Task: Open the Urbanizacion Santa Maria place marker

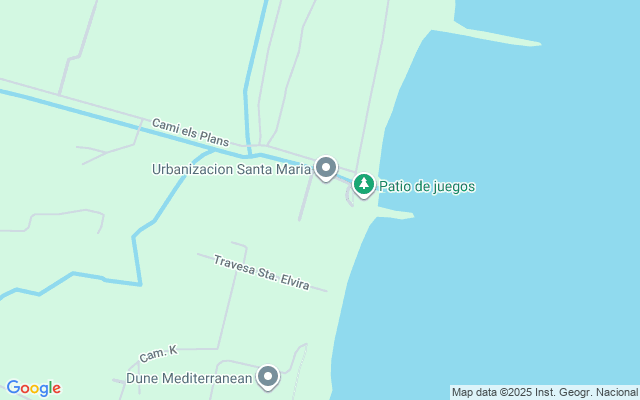Action: click(326, 168)
